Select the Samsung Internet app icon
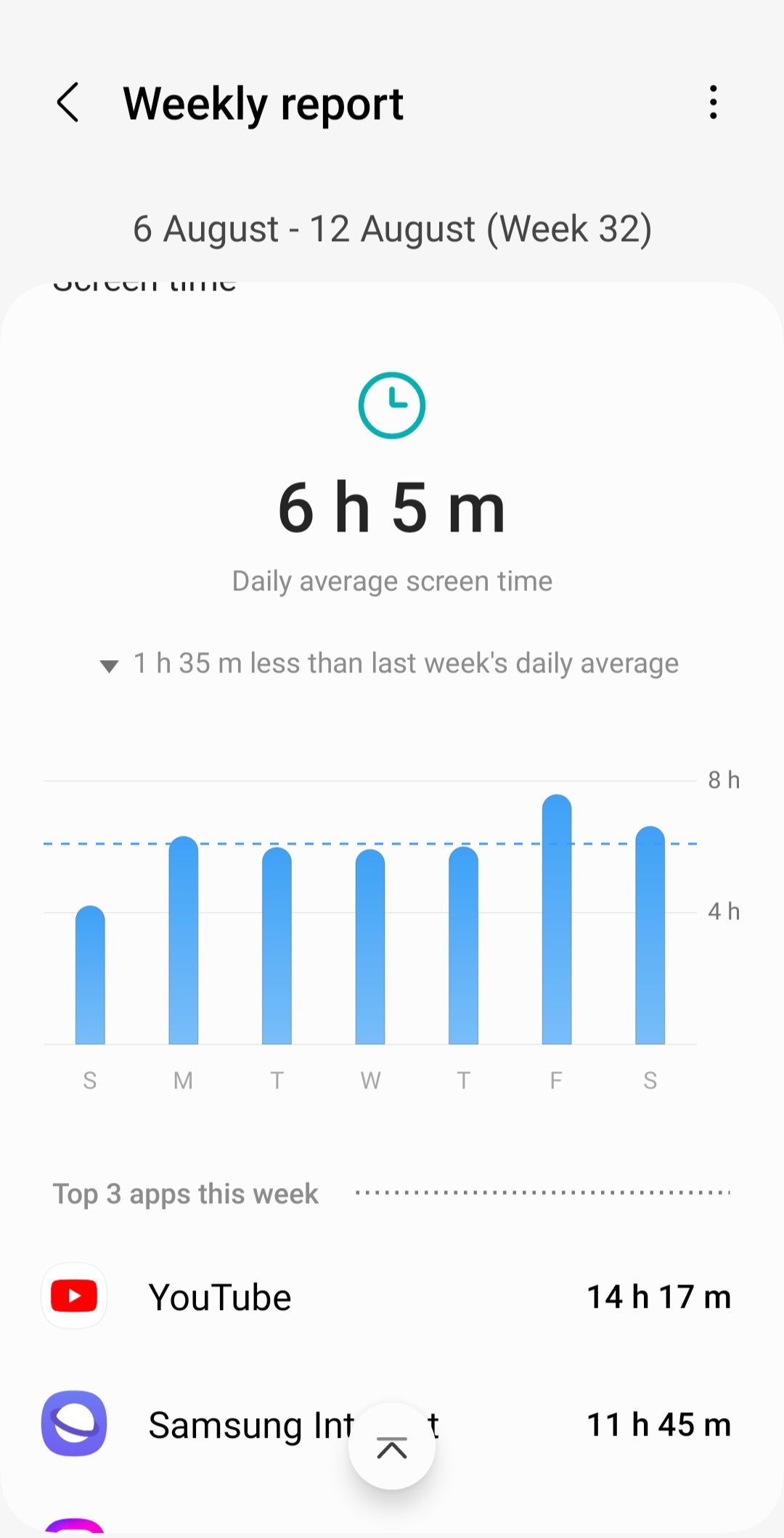The height and width of the screenshot is (1538, 784). 73,1423
